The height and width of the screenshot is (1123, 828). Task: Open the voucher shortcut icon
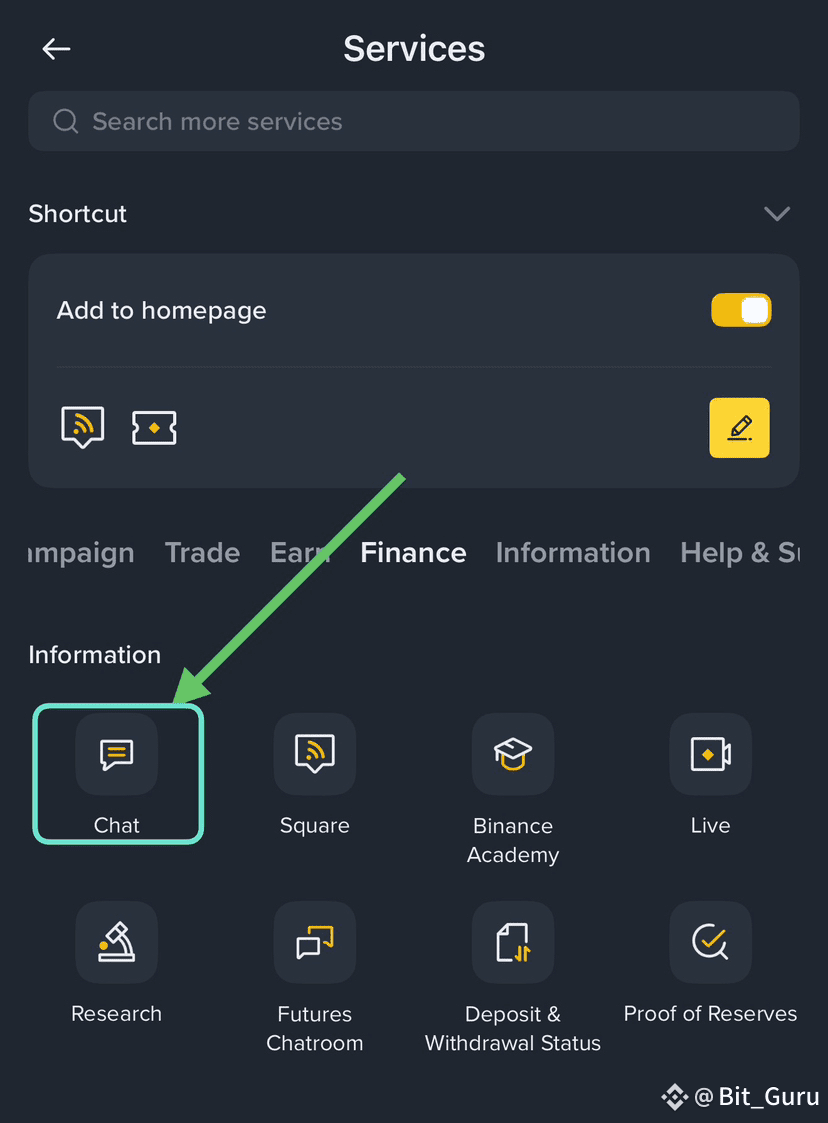[154, 428]
